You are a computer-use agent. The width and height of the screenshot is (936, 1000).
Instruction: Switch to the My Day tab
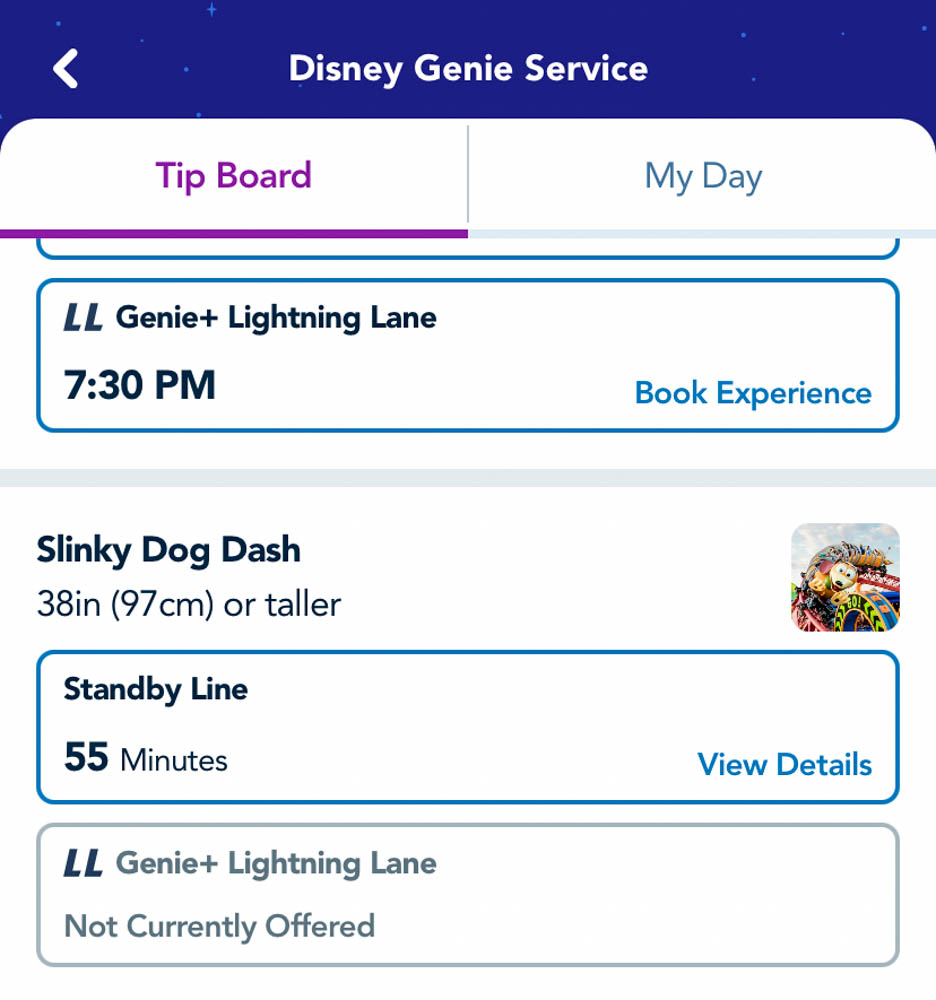point(703,176)
